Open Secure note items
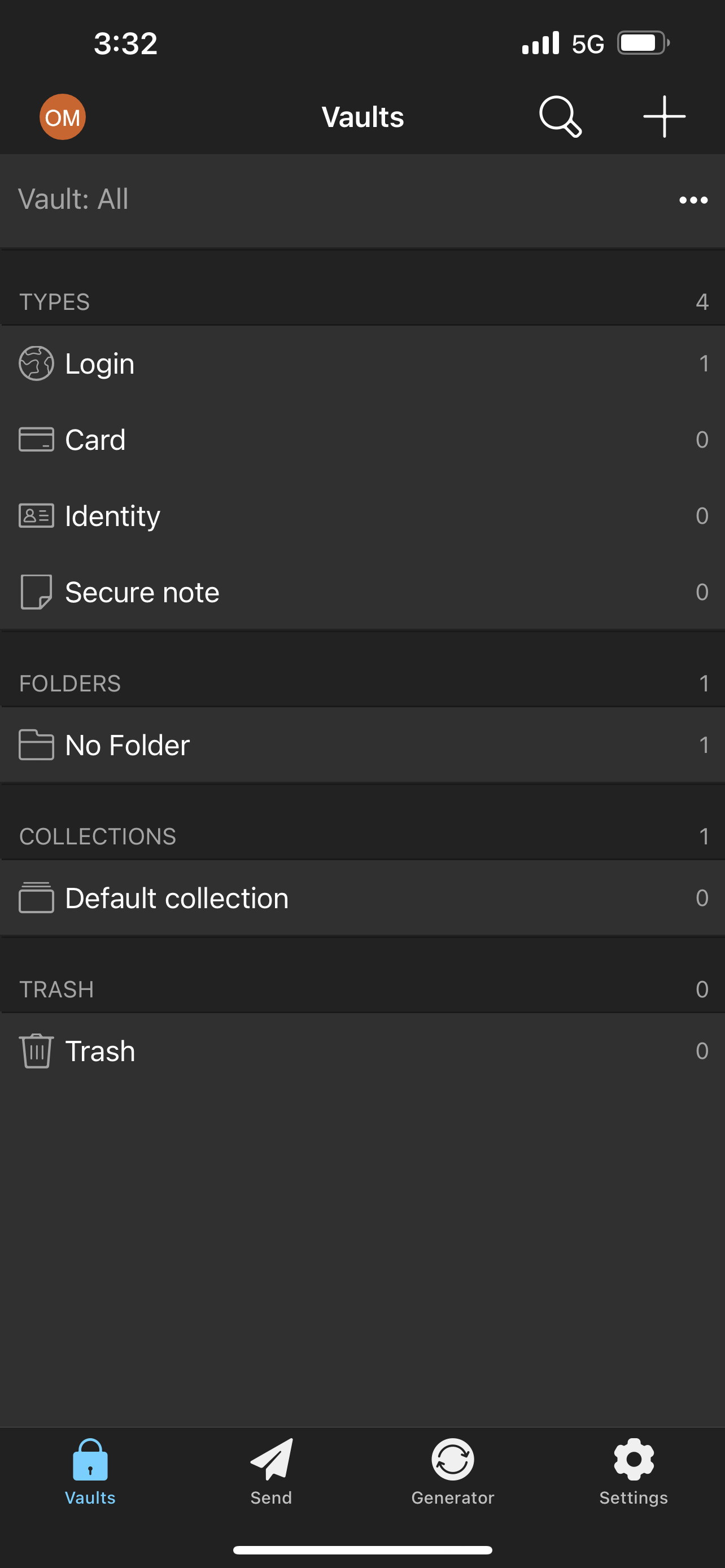The height and width of the screenshot is (1568, 725). [x=362, y=592]
